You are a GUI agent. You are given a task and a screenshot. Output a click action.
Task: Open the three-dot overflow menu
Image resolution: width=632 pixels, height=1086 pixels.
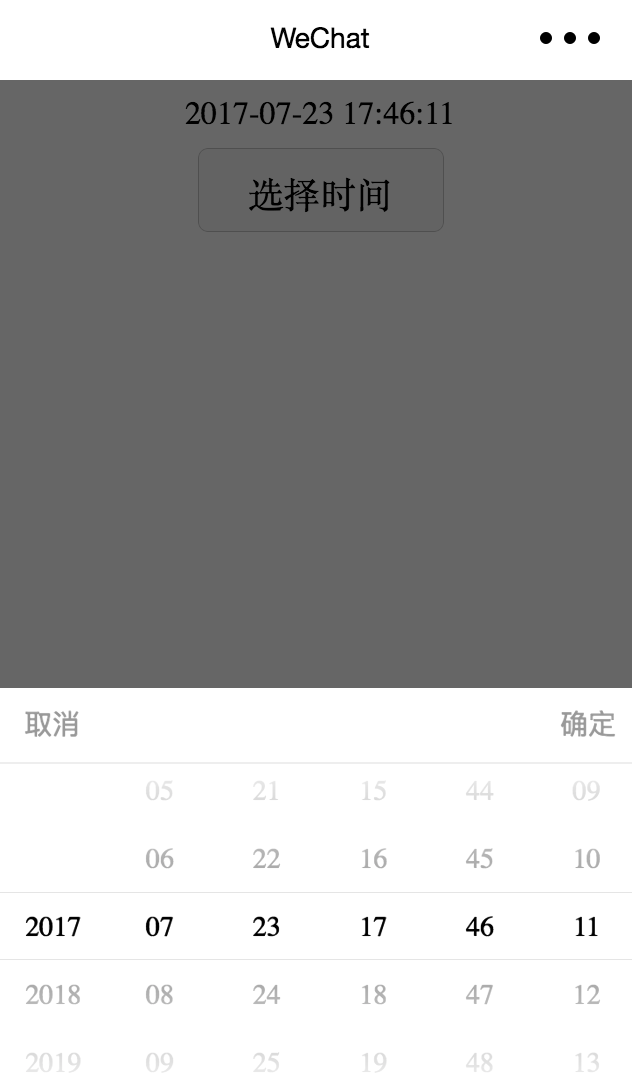click(x=569, y=38)
